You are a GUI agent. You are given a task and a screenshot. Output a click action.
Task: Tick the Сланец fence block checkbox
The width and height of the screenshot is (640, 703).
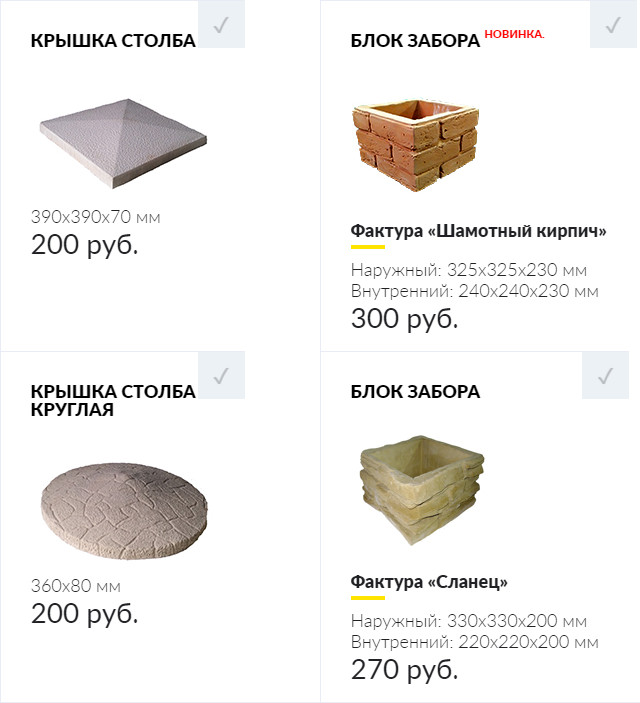tap(605, 375)
